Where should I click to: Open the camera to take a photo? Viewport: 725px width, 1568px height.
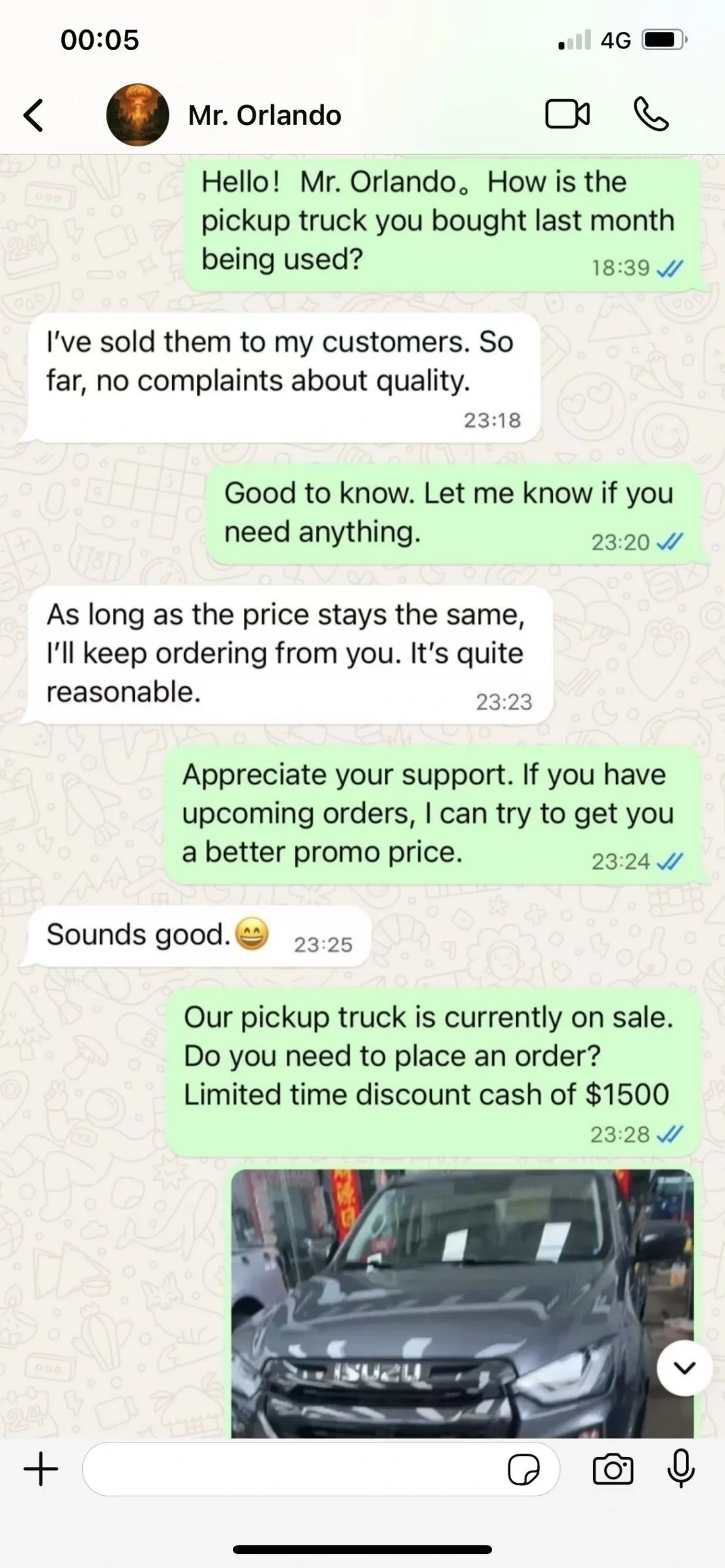tap(612, 1469)
